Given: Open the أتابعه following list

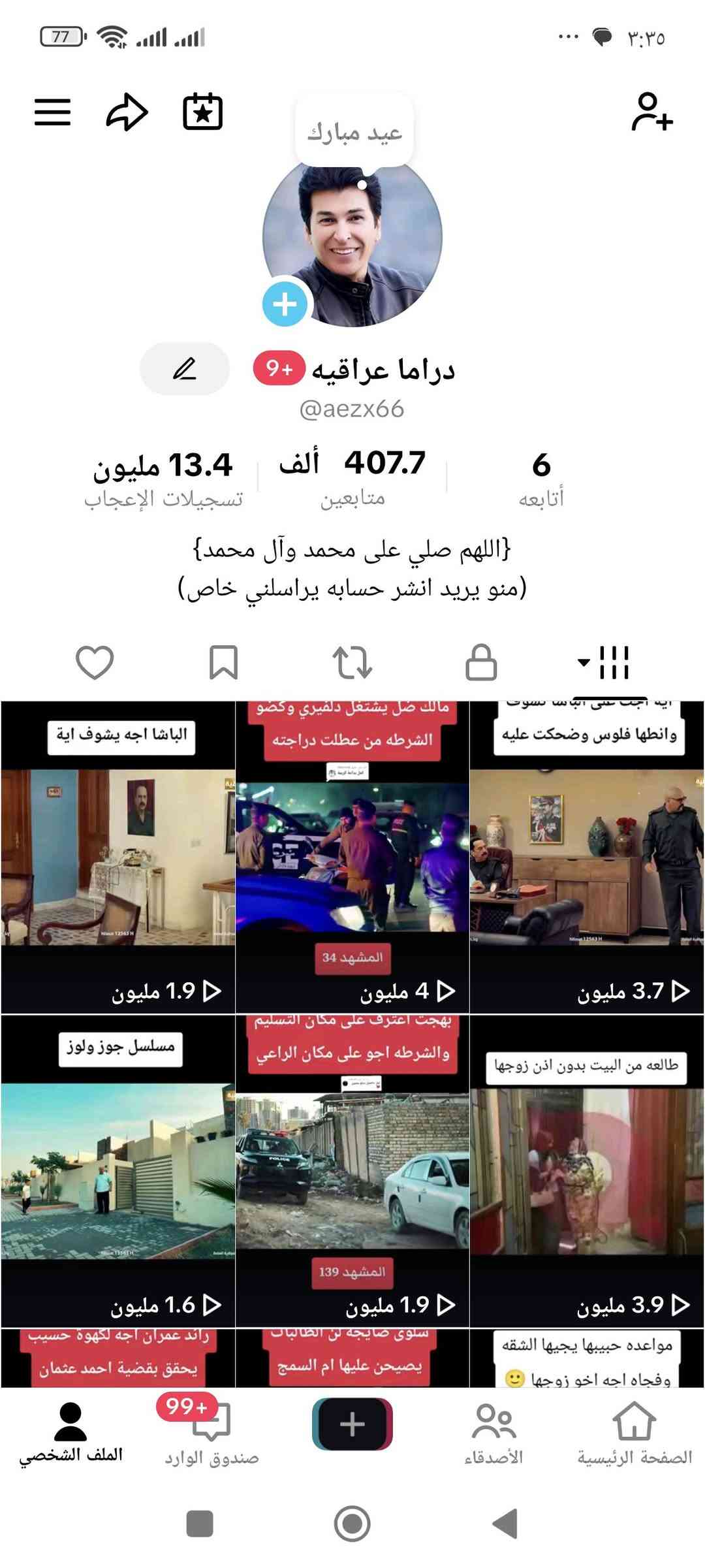Looking at the screenshot, I should 541,478.
